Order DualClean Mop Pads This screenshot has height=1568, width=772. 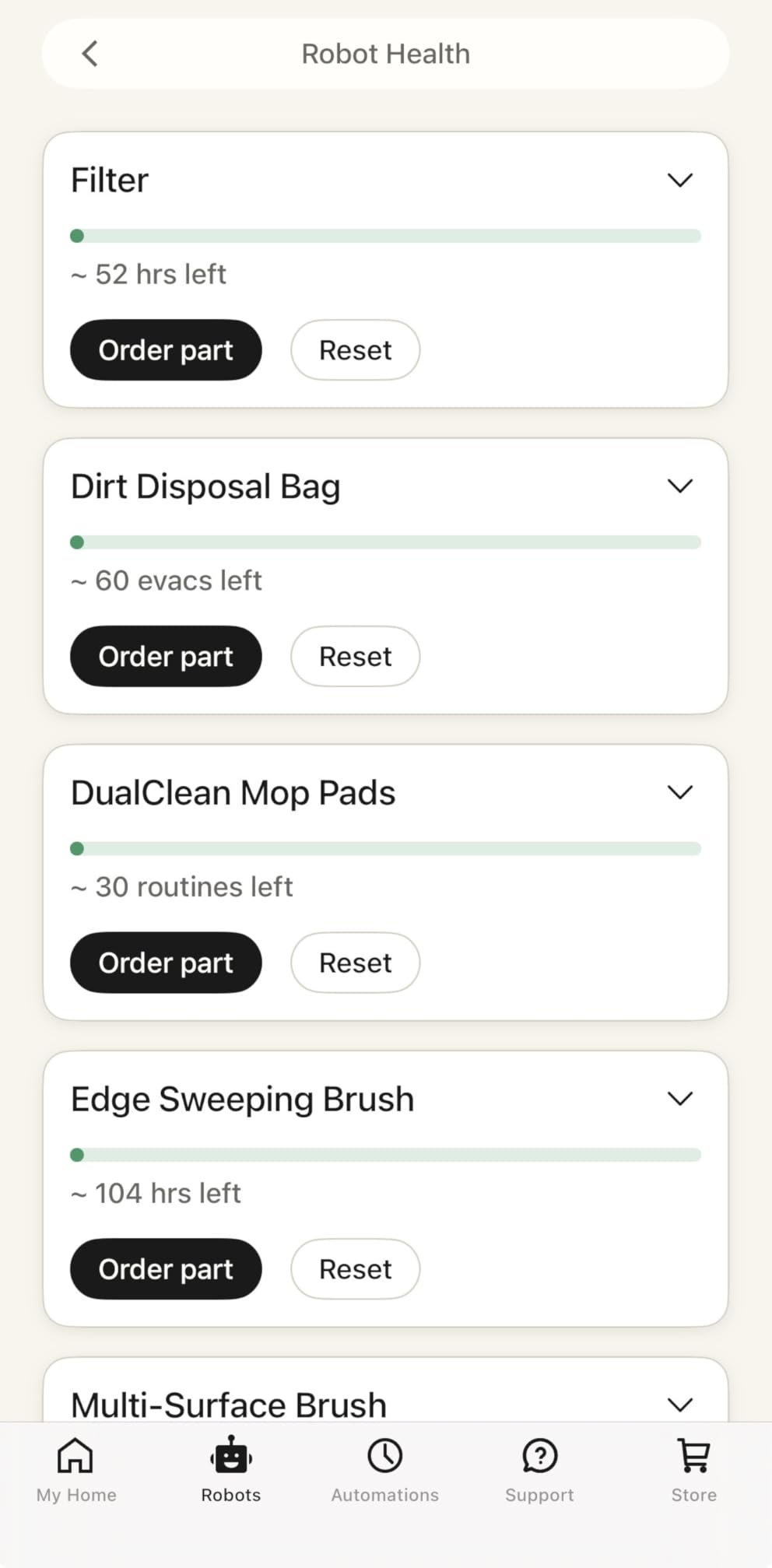click(x=166, y=963)
